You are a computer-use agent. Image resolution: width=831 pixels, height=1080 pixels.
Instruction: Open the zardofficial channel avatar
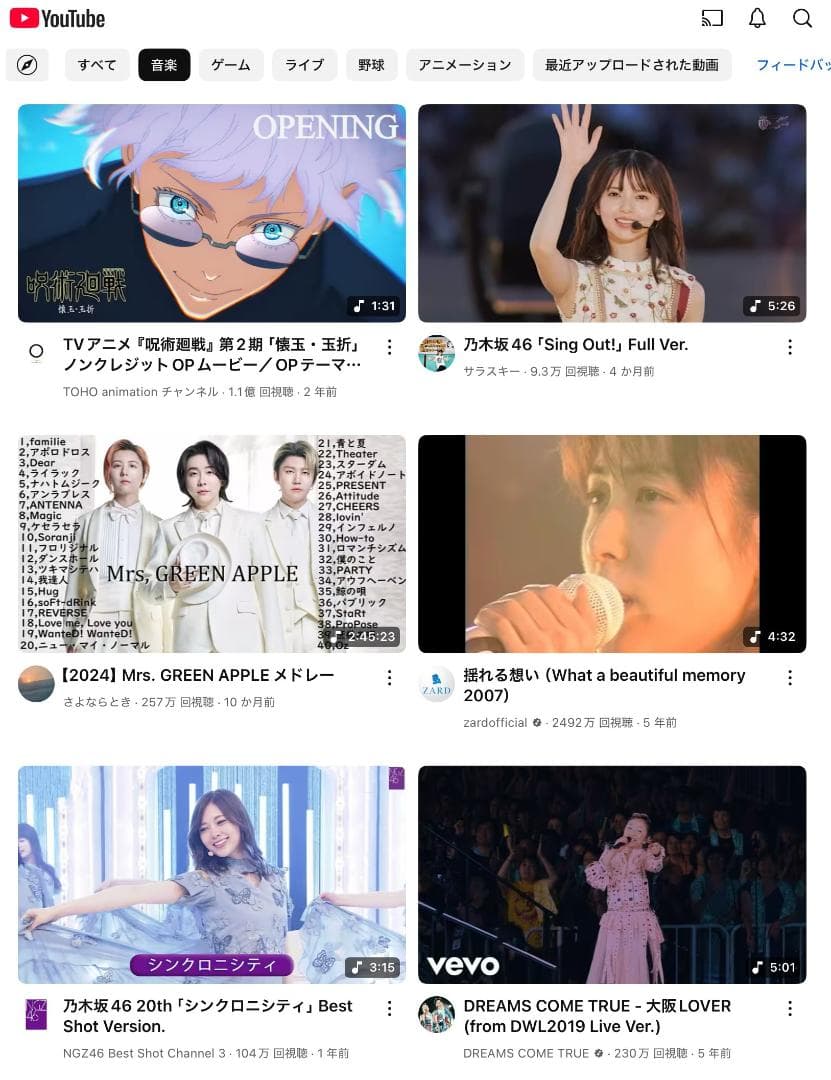pos(436,684)
